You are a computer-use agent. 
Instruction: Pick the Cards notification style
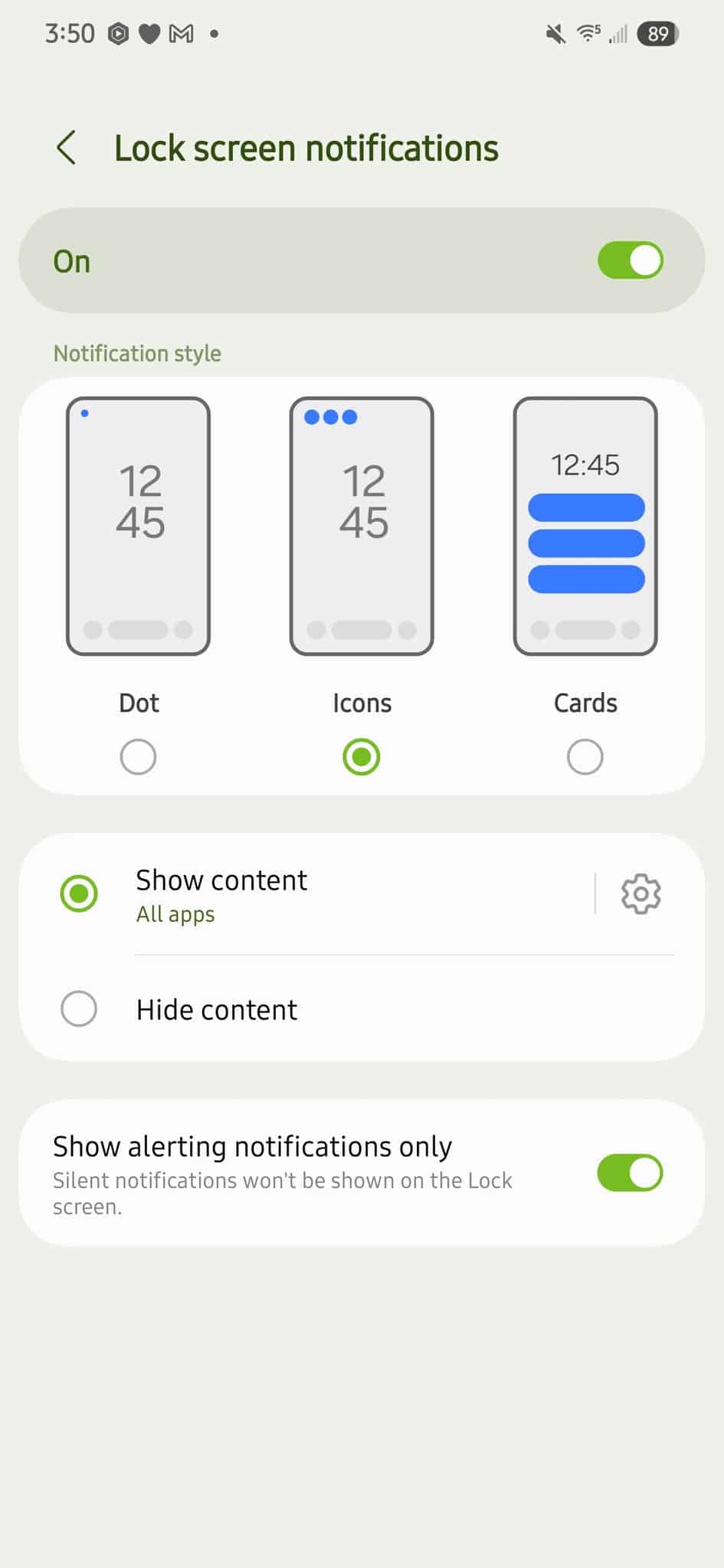(585, 756)
